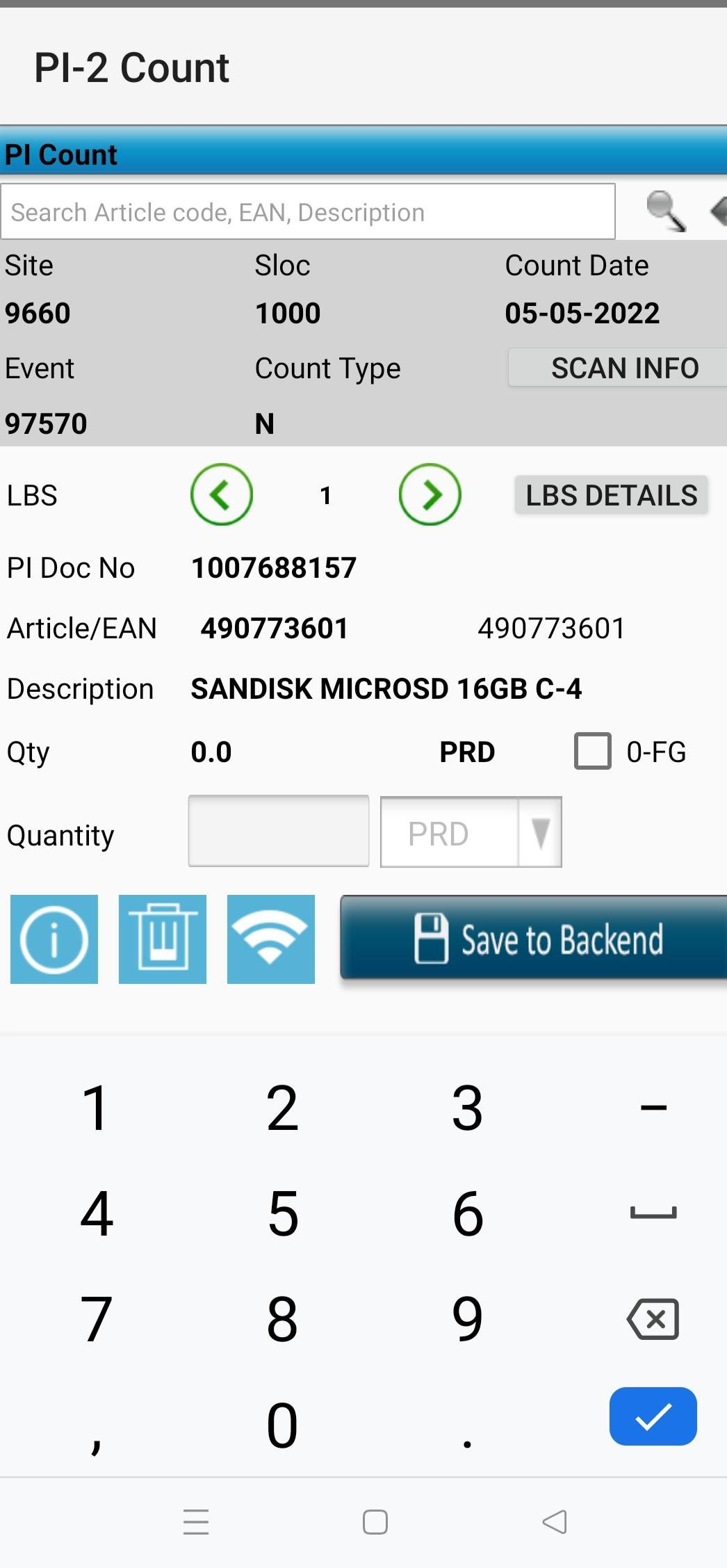Go to next LBS with right arrow
Viewport: 727px width, 1568px height.
pos(430,494)
